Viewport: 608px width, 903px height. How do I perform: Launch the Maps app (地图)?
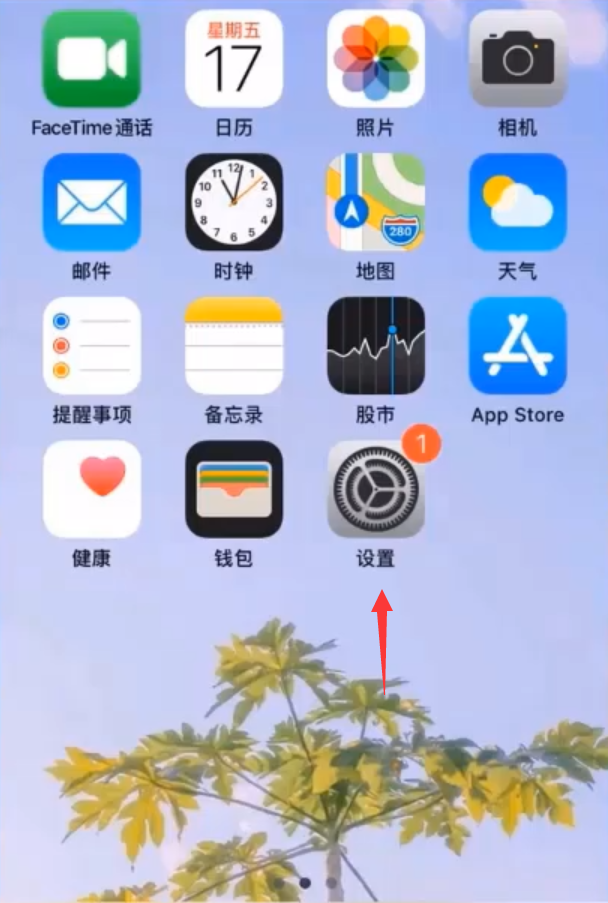376,202
